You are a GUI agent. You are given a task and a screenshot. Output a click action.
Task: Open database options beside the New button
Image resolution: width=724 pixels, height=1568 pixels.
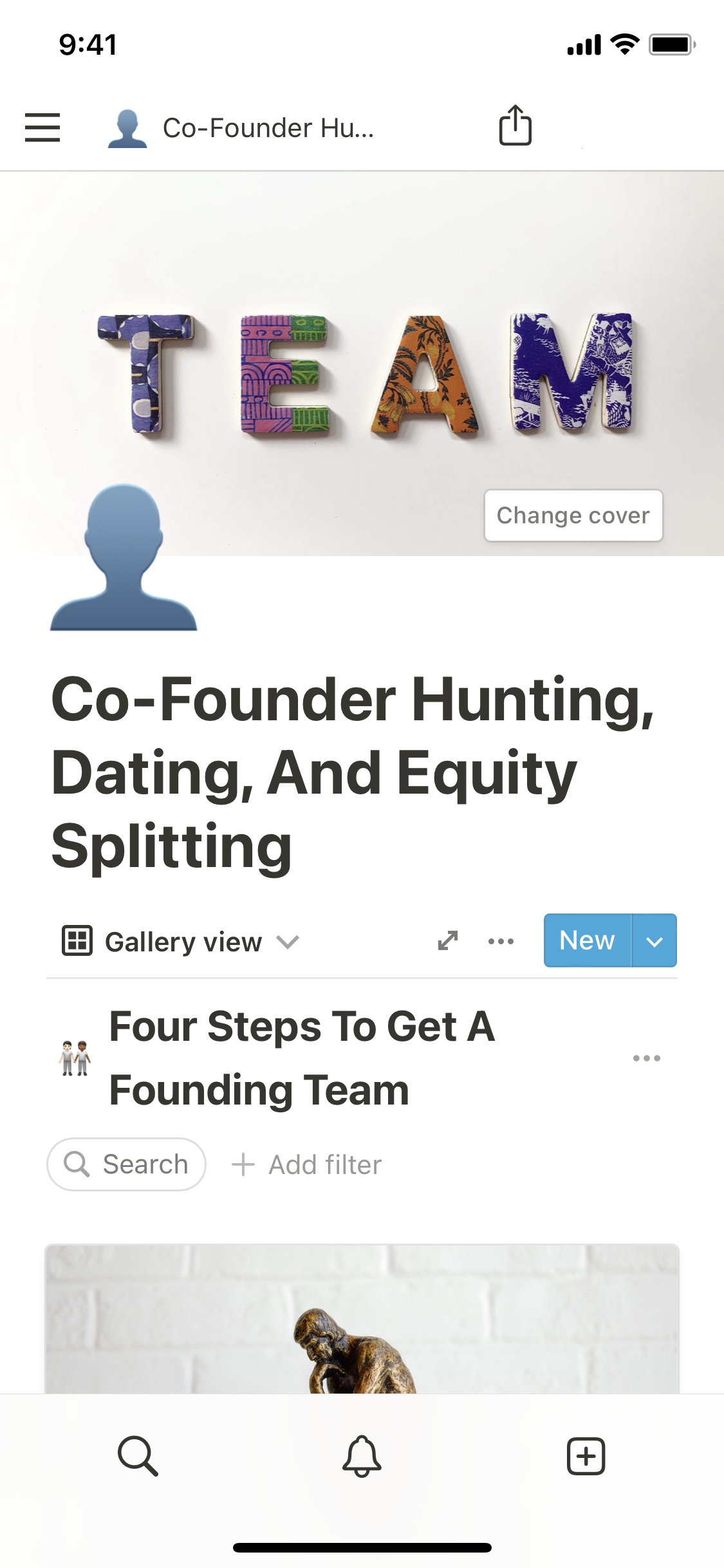tap(501, 941)
